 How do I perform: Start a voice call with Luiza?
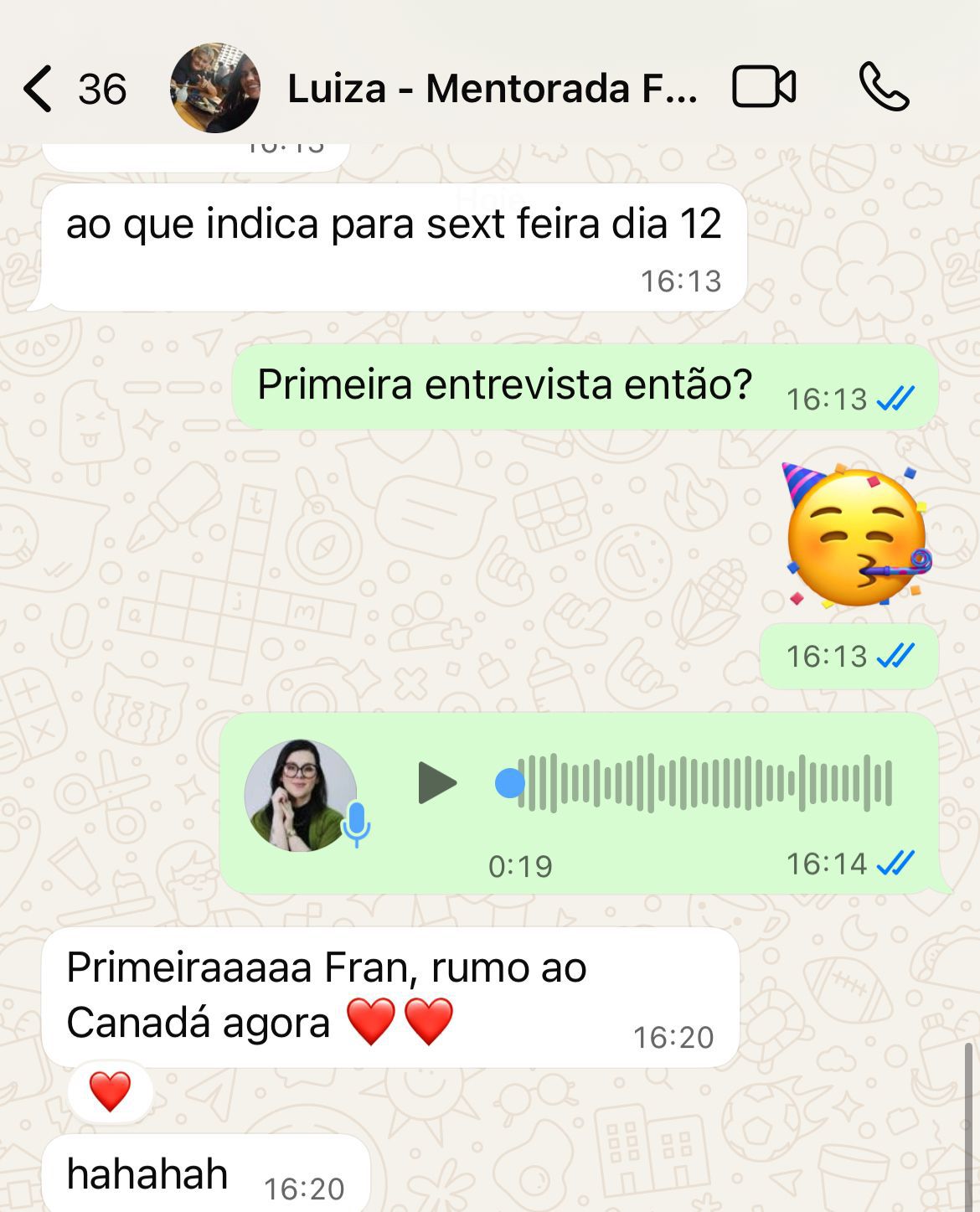(886, 86)
